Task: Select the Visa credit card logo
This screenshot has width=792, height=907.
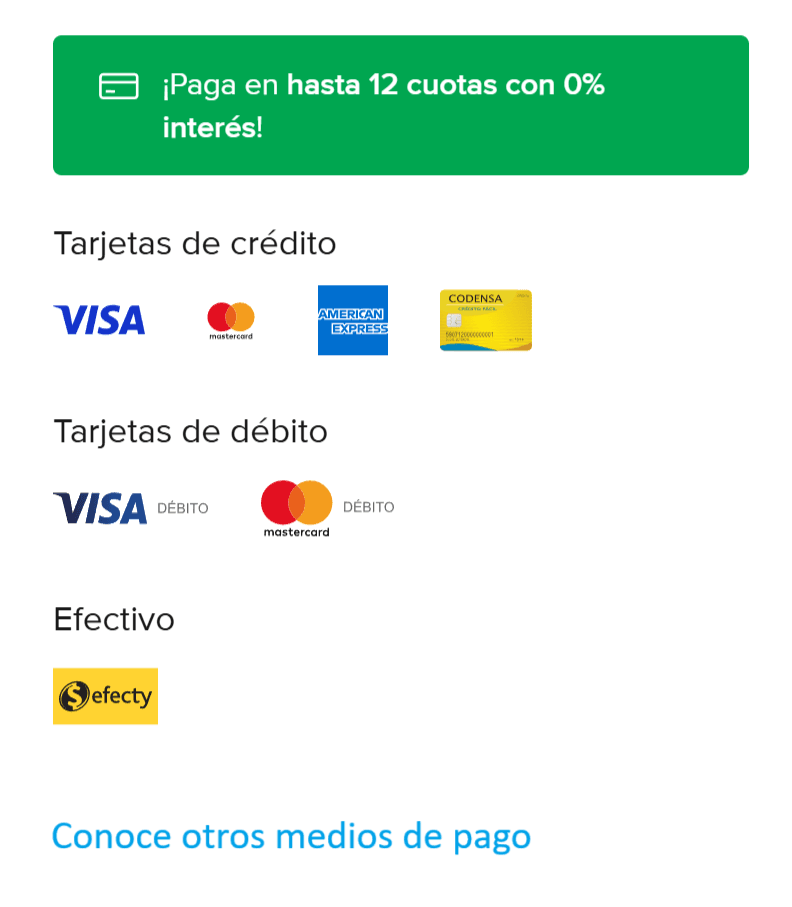Action: click(99, 320)
